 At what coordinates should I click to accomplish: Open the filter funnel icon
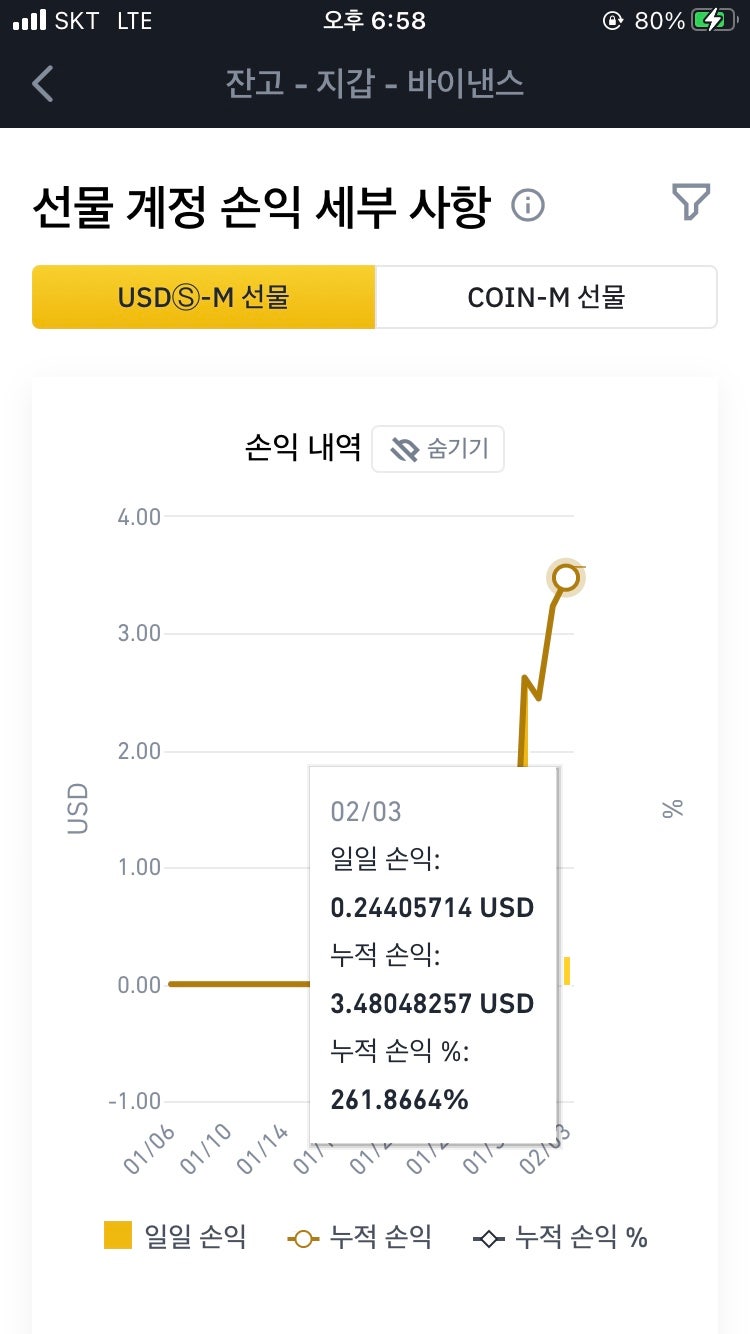691,202
